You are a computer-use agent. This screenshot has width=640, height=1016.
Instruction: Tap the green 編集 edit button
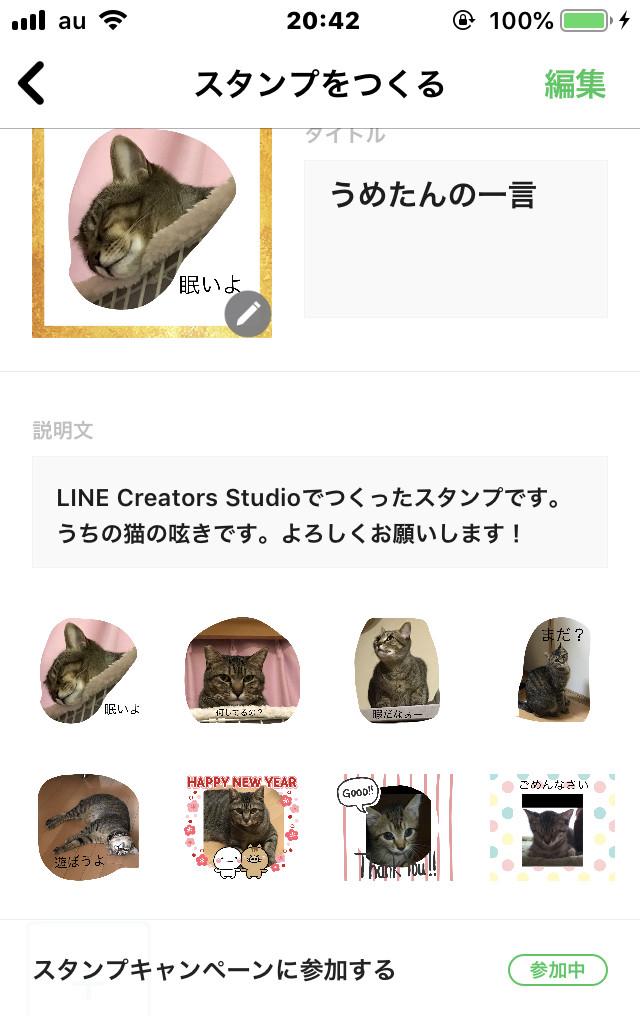[575, 84]
